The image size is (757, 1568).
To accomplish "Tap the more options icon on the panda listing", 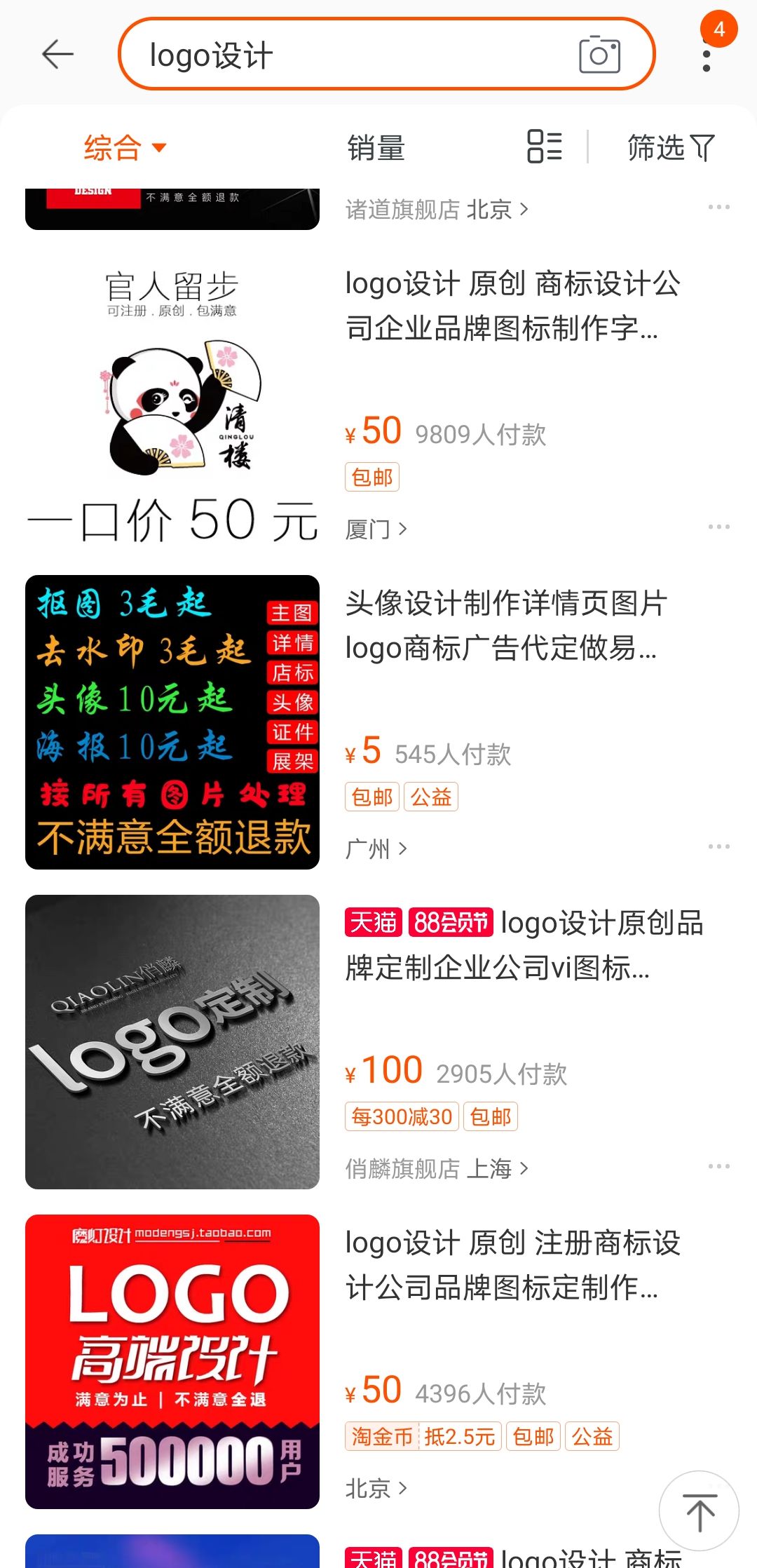I will tap(721, 526).
